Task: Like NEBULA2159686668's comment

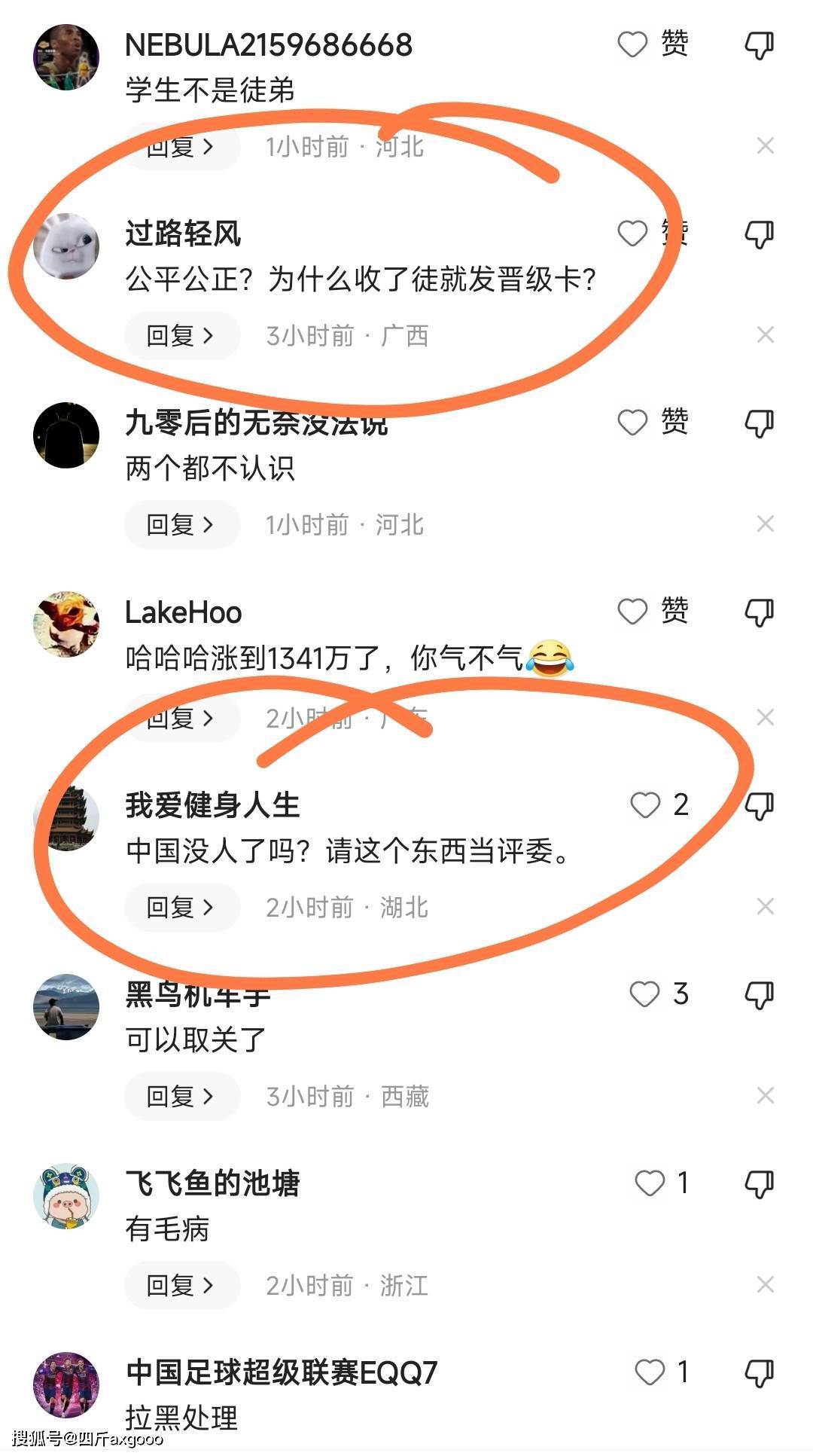Action: [633, 44]
